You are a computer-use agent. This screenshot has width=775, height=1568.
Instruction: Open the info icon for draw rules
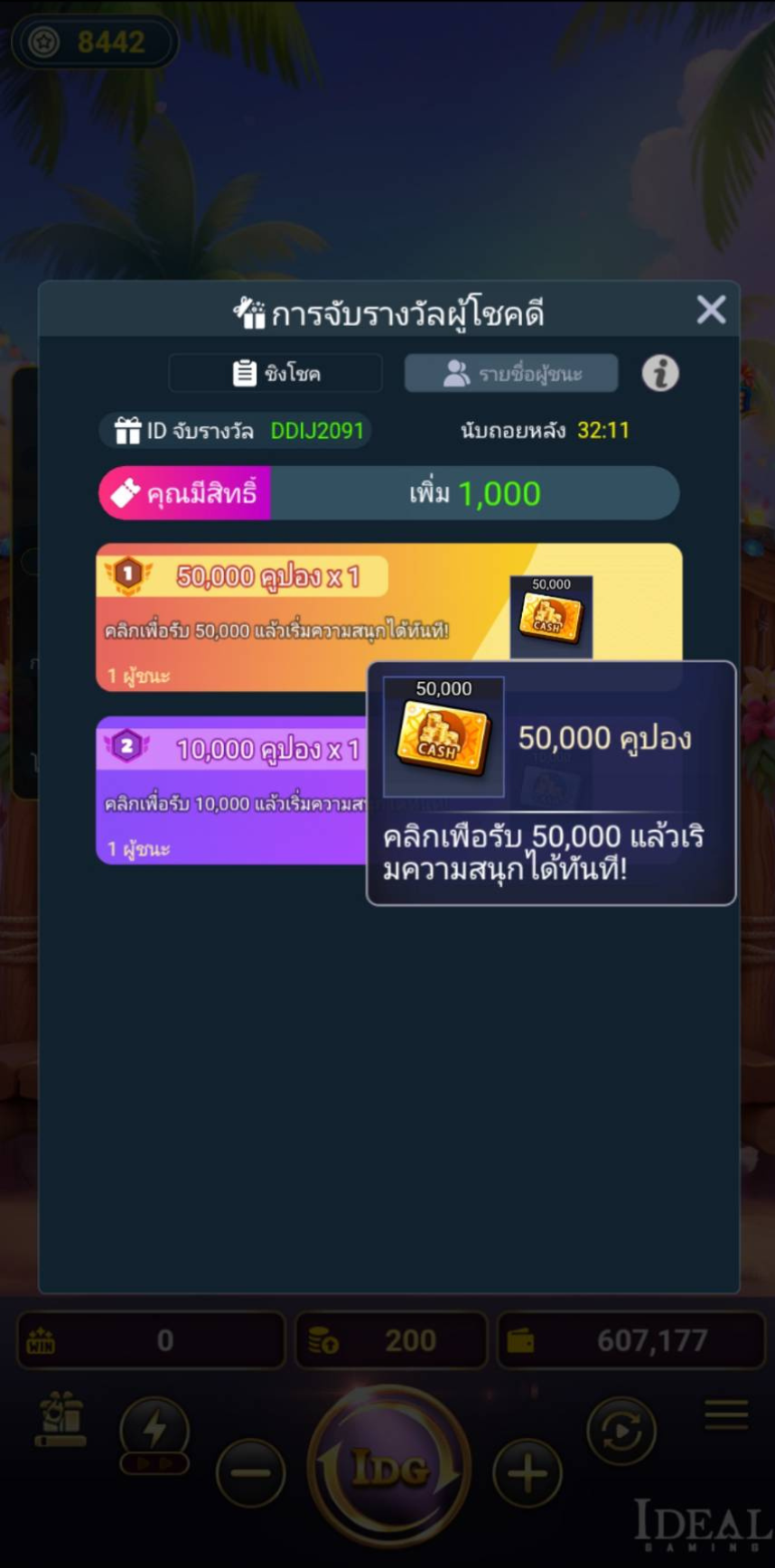tap(660, 373)
